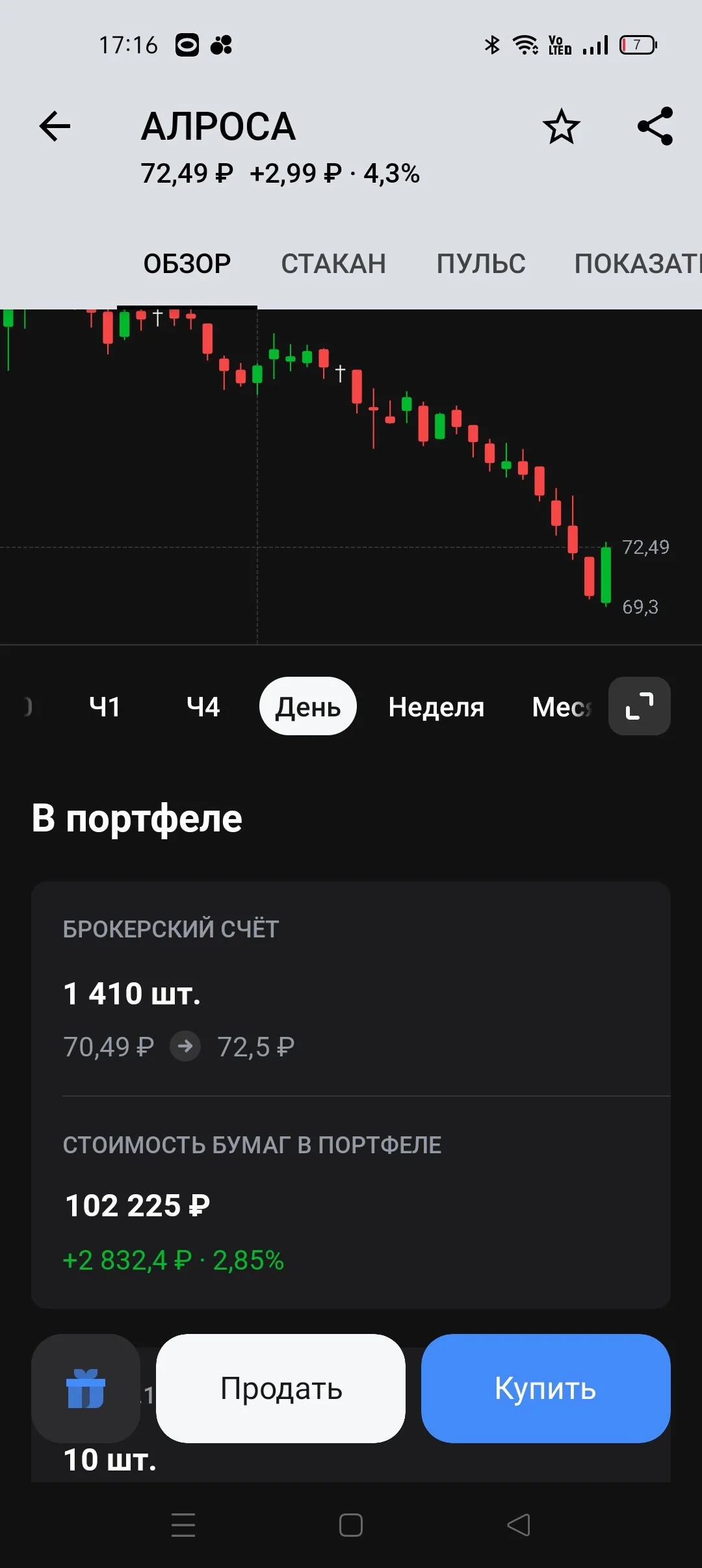Set chart interval to Ч4
This screenshot has height=1568, width=702.
[x=203, y=707]
